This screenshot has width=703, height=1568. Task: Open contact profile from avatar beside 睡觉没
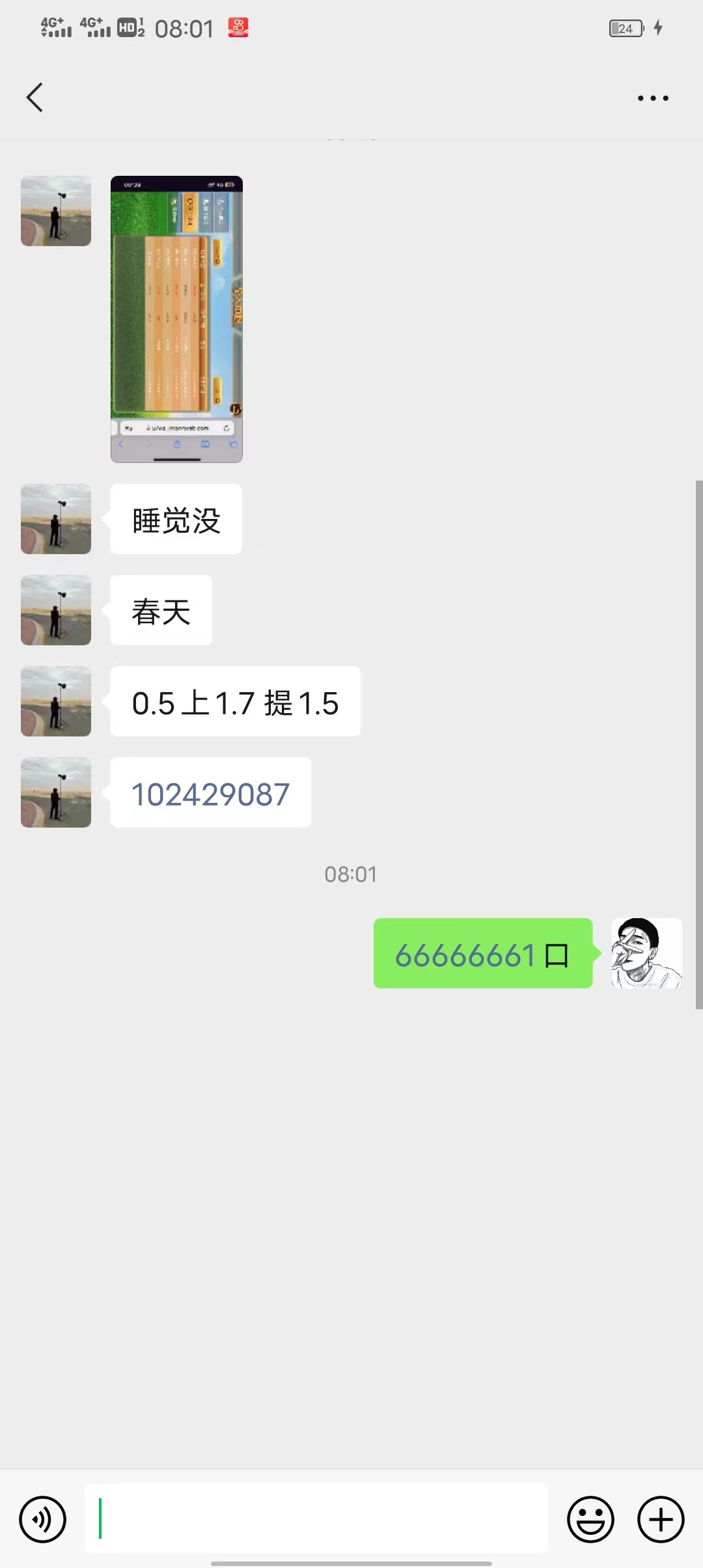(56, 519)
